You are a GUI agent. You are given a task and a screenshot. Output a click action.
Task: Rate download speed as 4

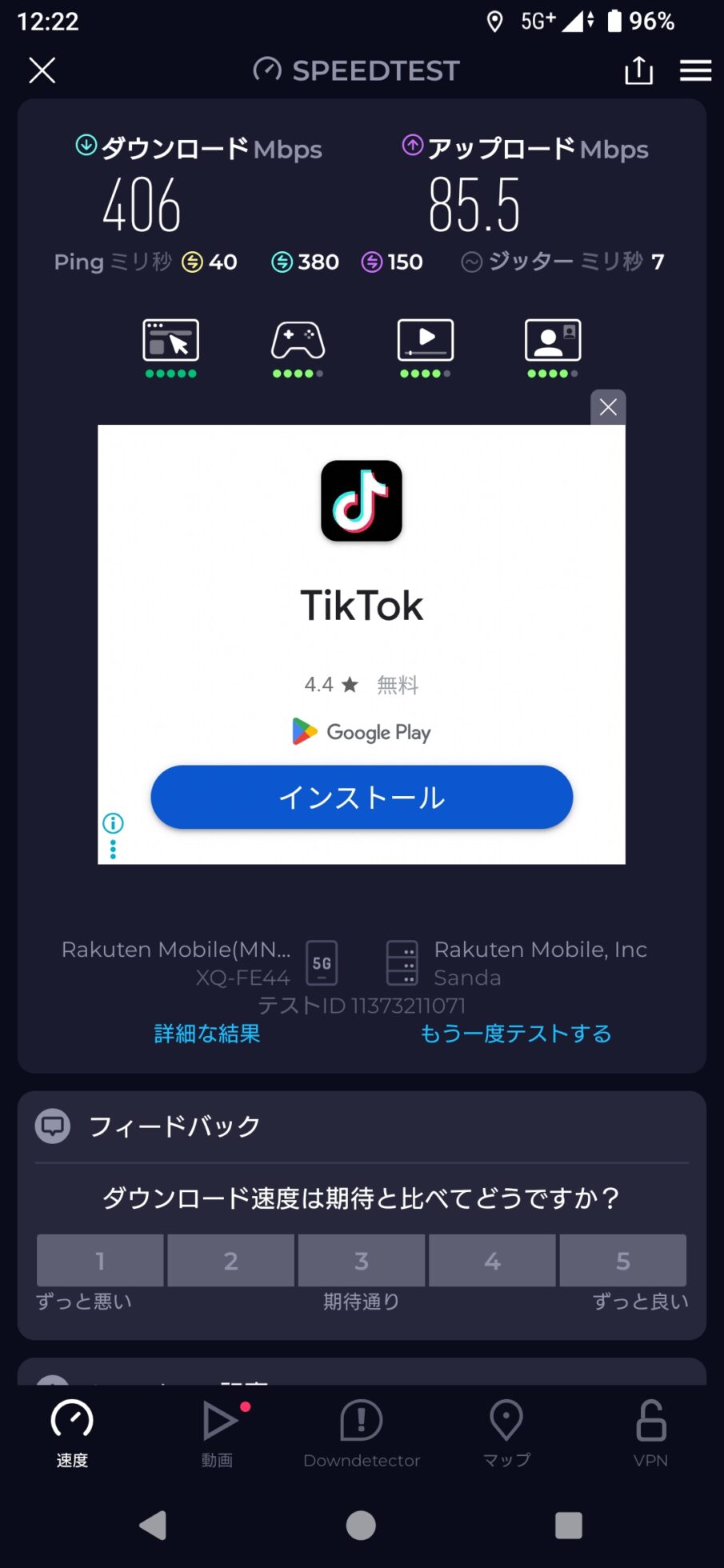pyautogui.click(x=492, y=1261)
